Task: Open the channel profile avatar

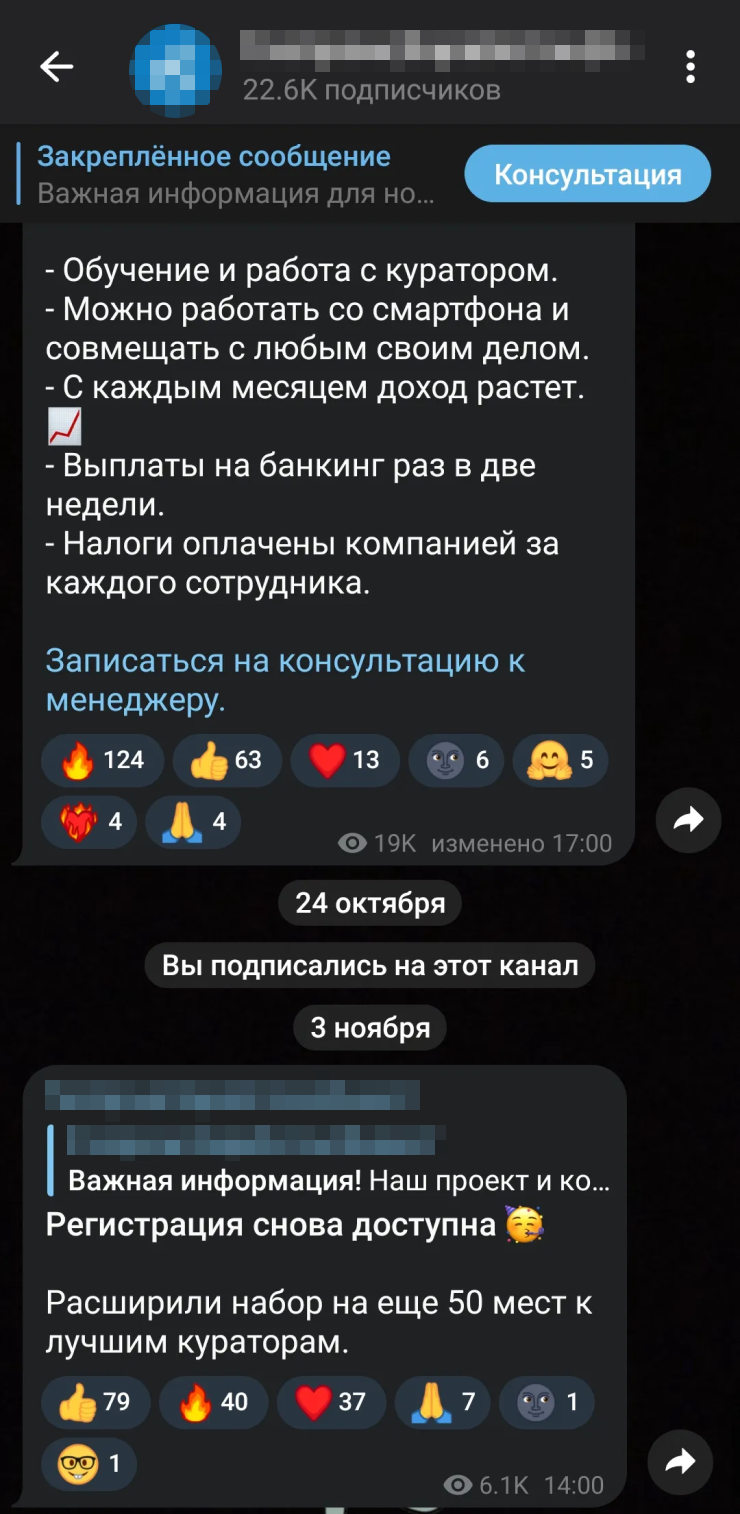Action: pyautogui.click(x=176, y=69)
